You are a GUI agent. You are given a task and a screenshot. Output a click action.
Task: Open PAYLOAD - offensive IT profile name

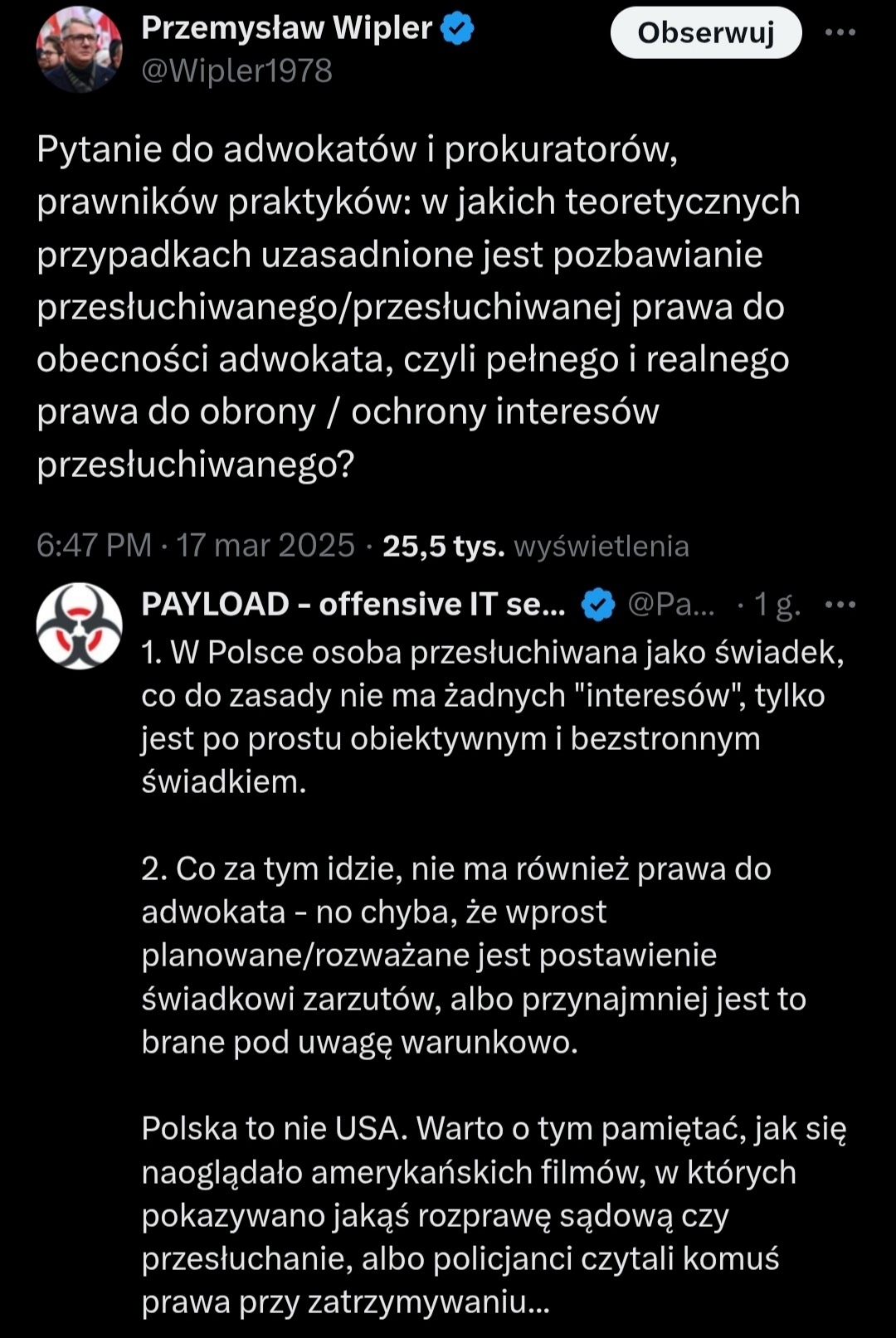tap(353, 605)
